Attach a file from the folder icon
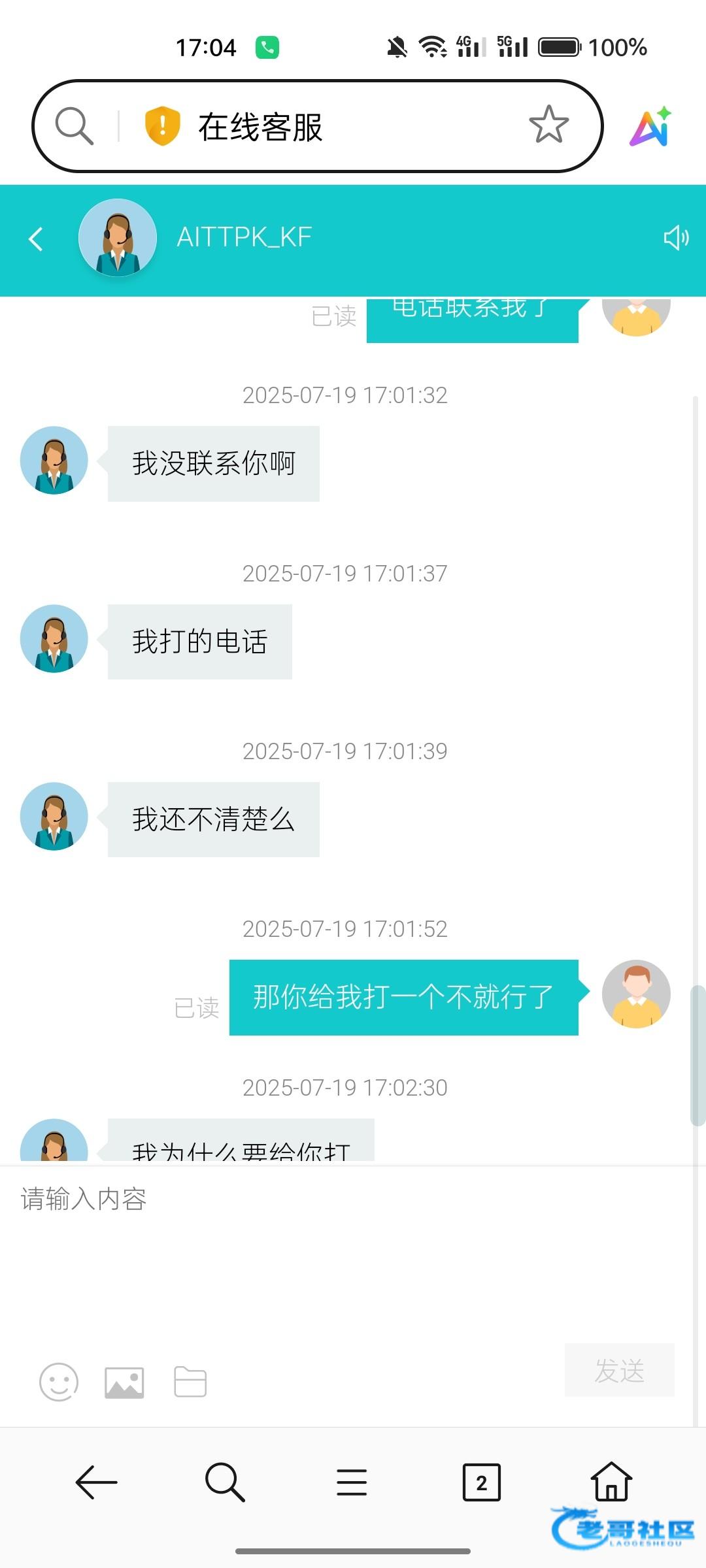Screen dimensions: 706x1568 tap(190, 1382)
